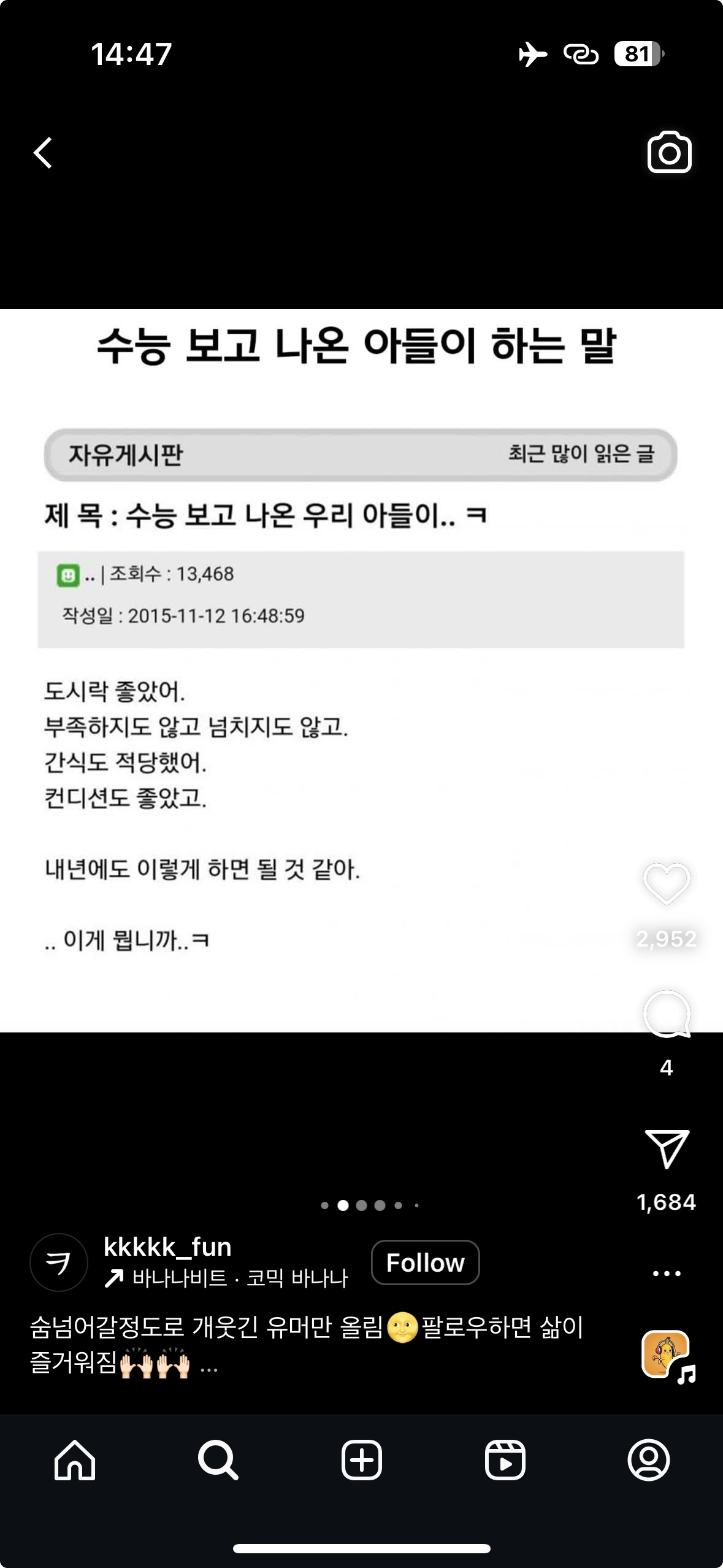Switch to the Search tab
723x1568 pixels.
point(218,1460)
